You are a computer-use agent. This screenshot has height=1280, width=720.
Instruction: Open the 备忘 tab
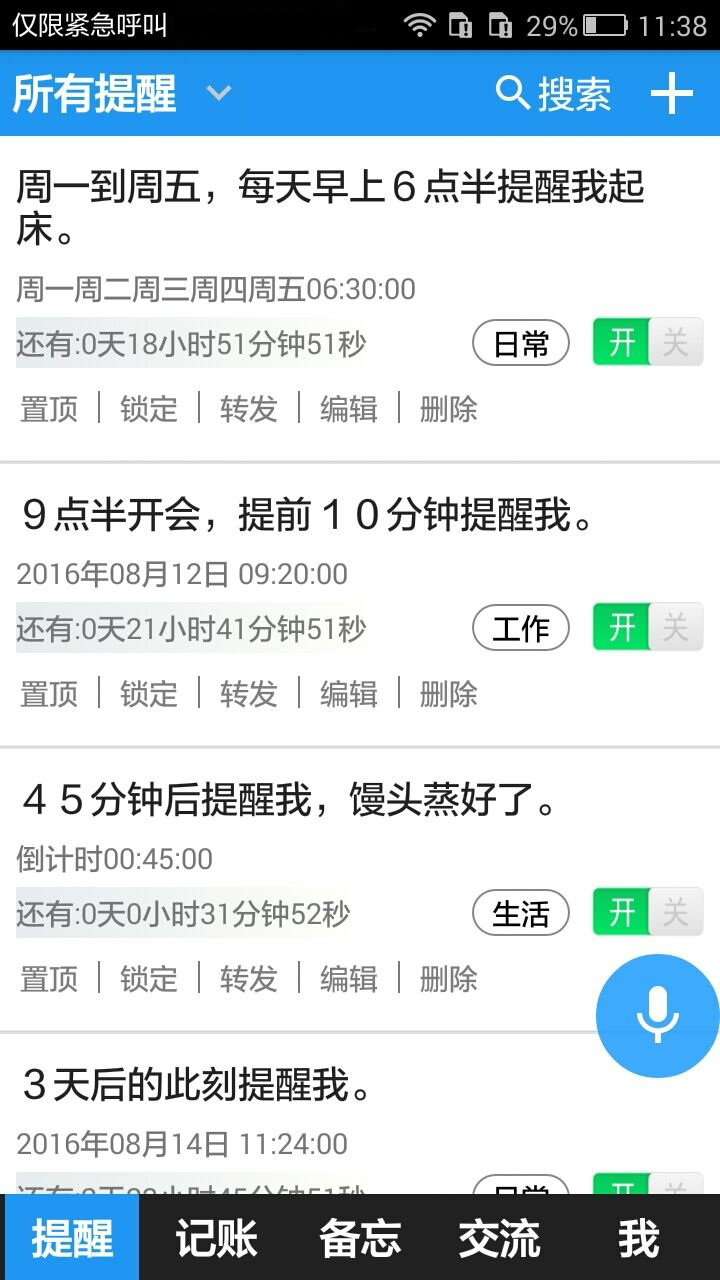click(359, 1237)
